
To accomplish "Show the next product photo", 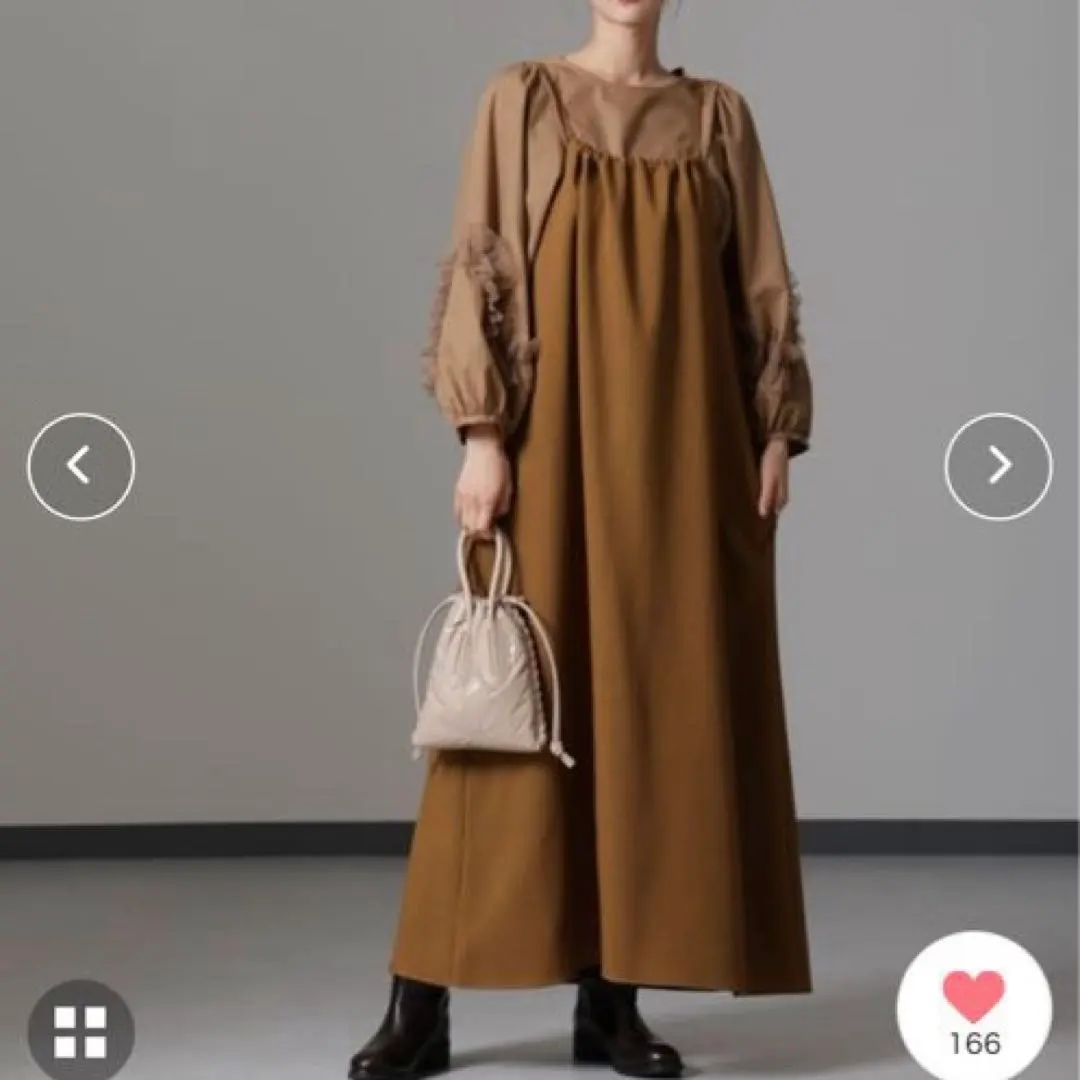I will tap(998, 466).
